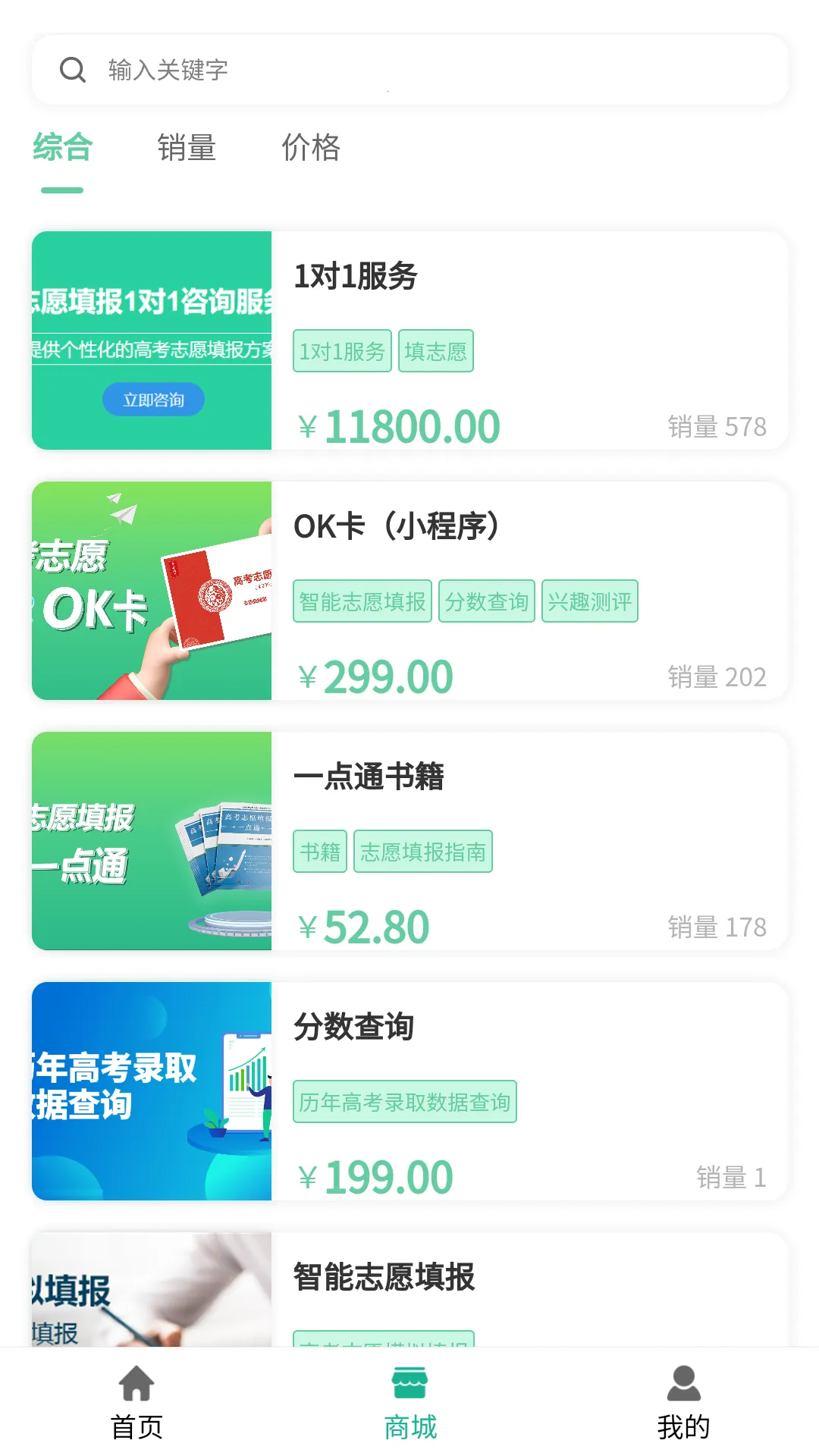Sort products by 价格

click(x=311, y=148)
